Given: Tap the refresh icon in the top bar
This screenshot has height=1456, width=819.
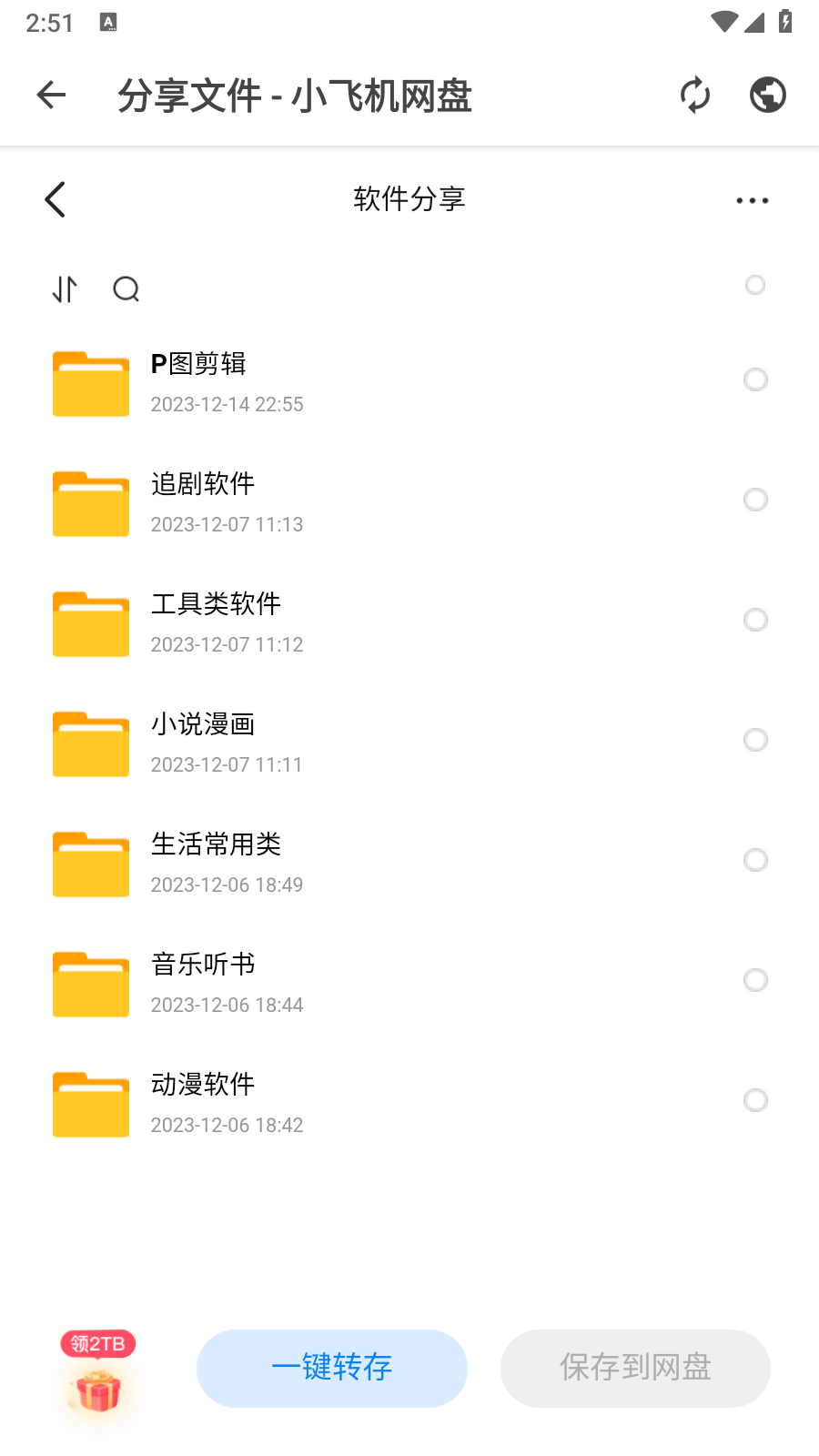Looking at the screenshot, I should (694, 95).
